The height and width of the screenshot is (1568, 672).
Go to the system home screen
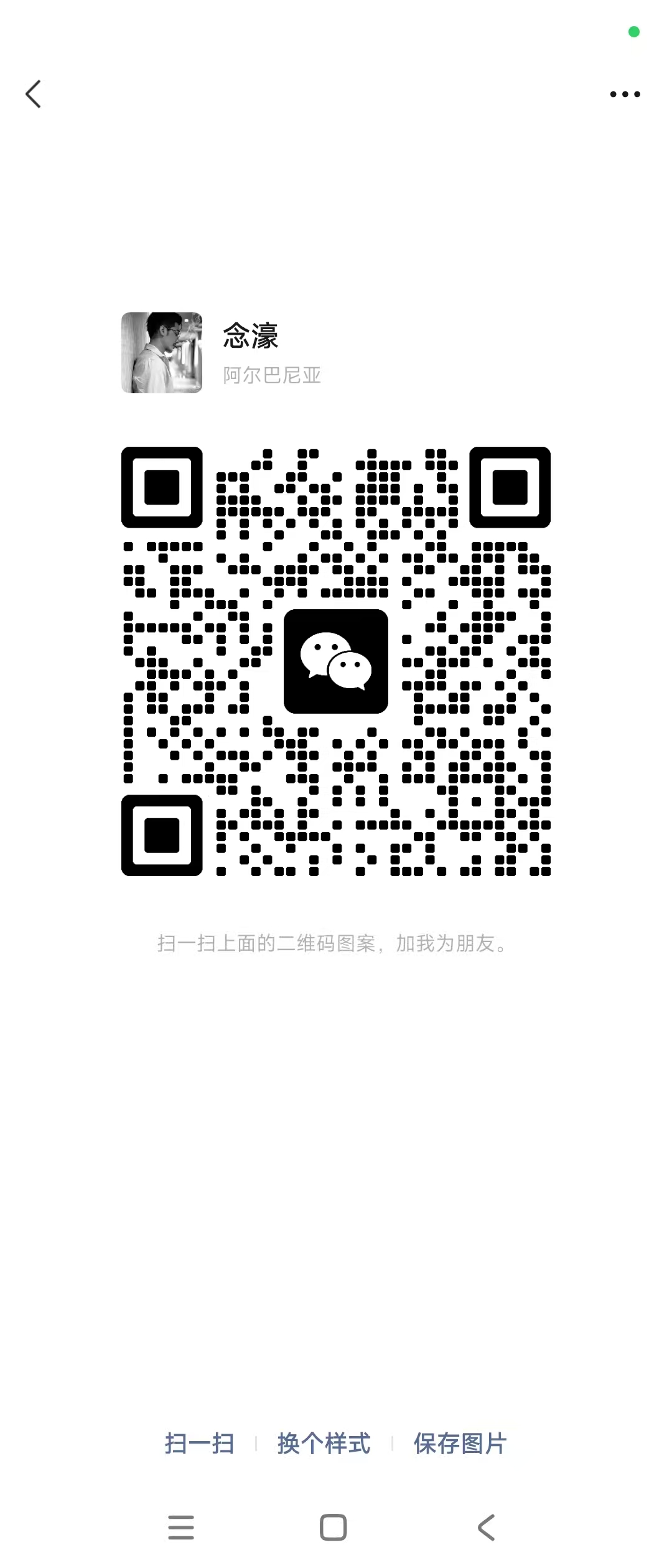[x=334, y=1528]
